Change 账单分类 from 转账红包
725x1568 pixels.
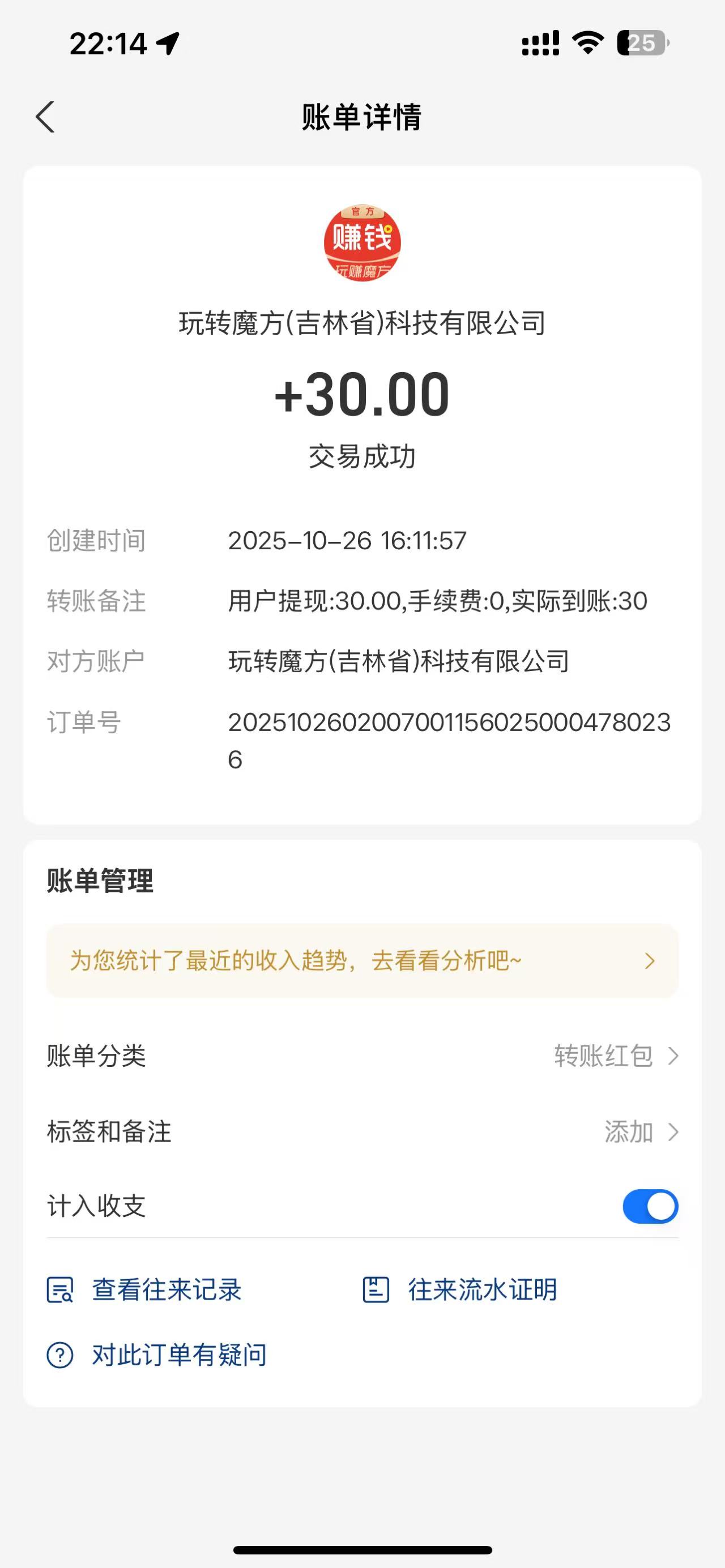tap(615, 1056)
